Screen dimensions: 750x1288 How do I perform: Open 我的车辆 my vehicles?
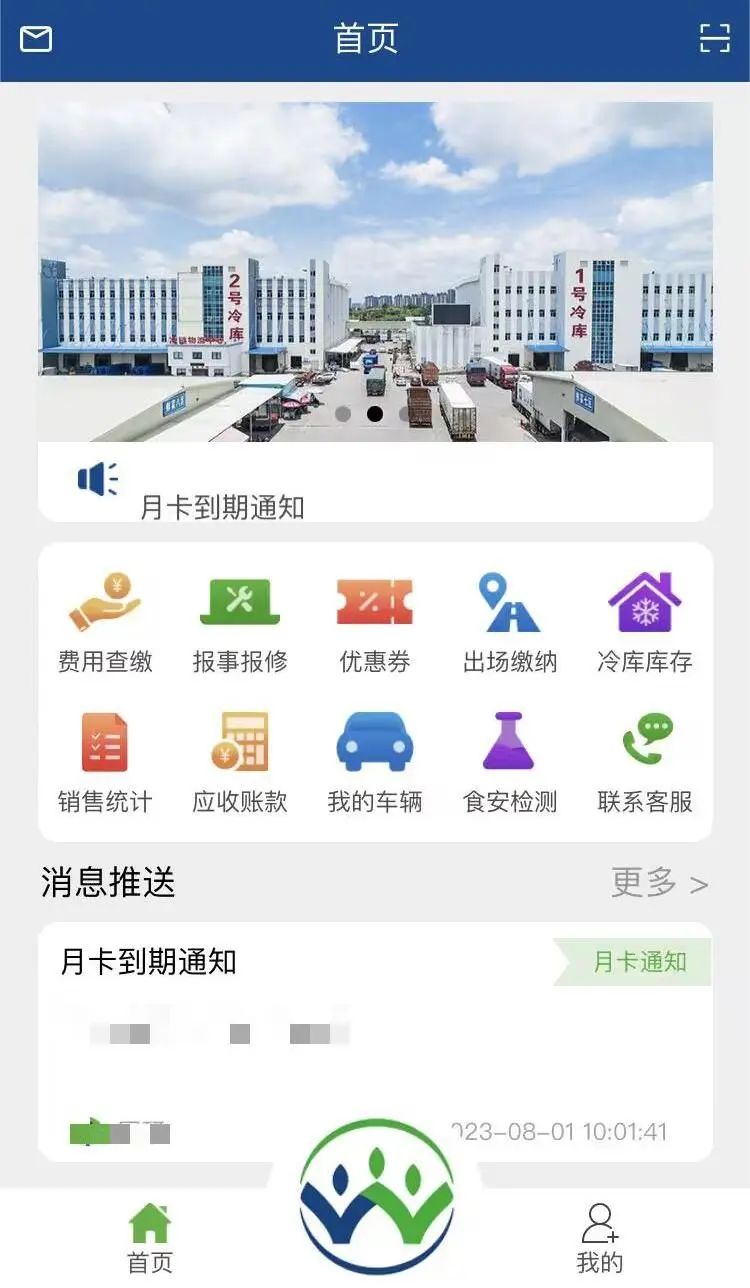pos(375,762)
